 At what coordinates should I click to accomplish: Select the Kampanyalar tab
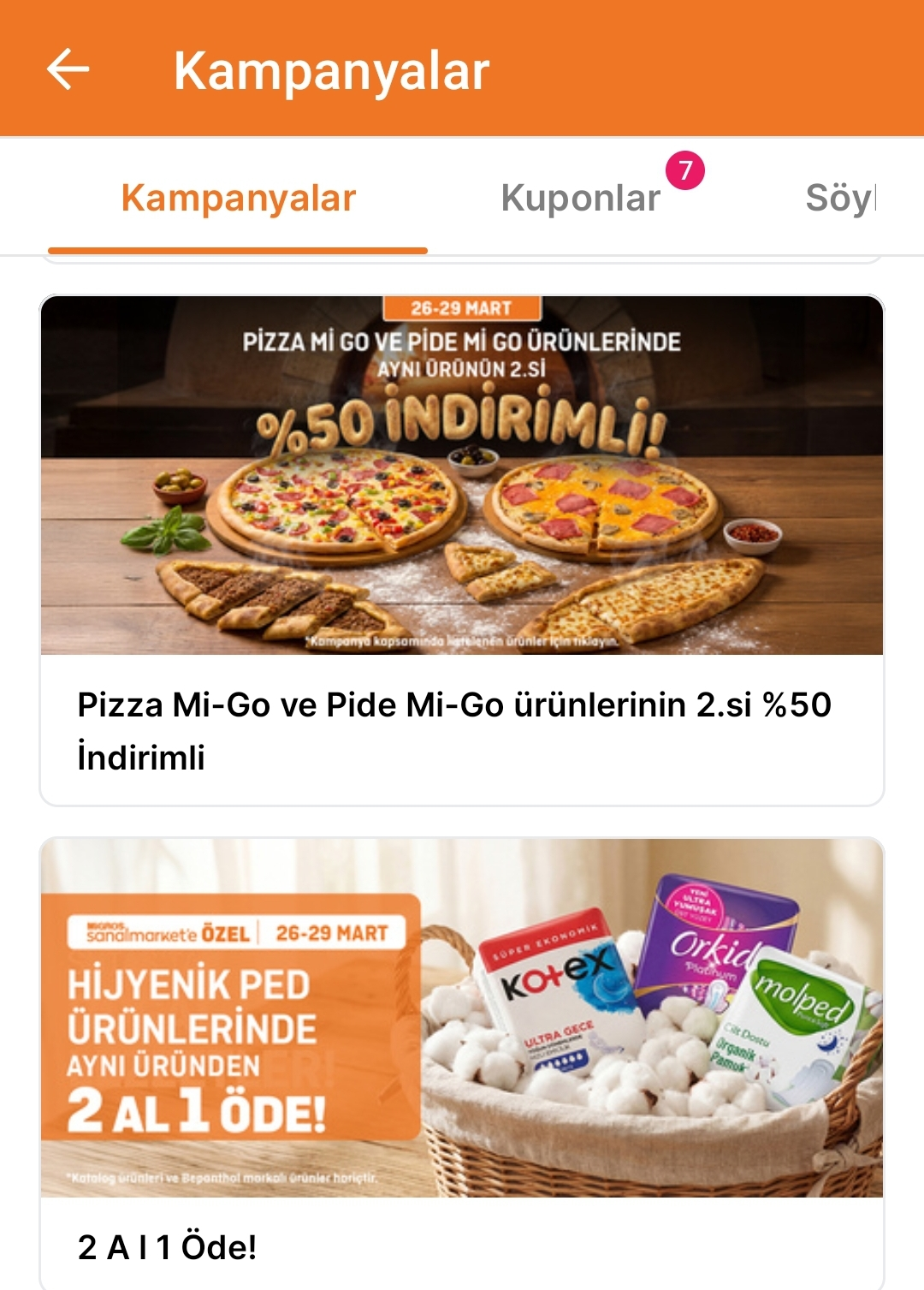[238, 199]
